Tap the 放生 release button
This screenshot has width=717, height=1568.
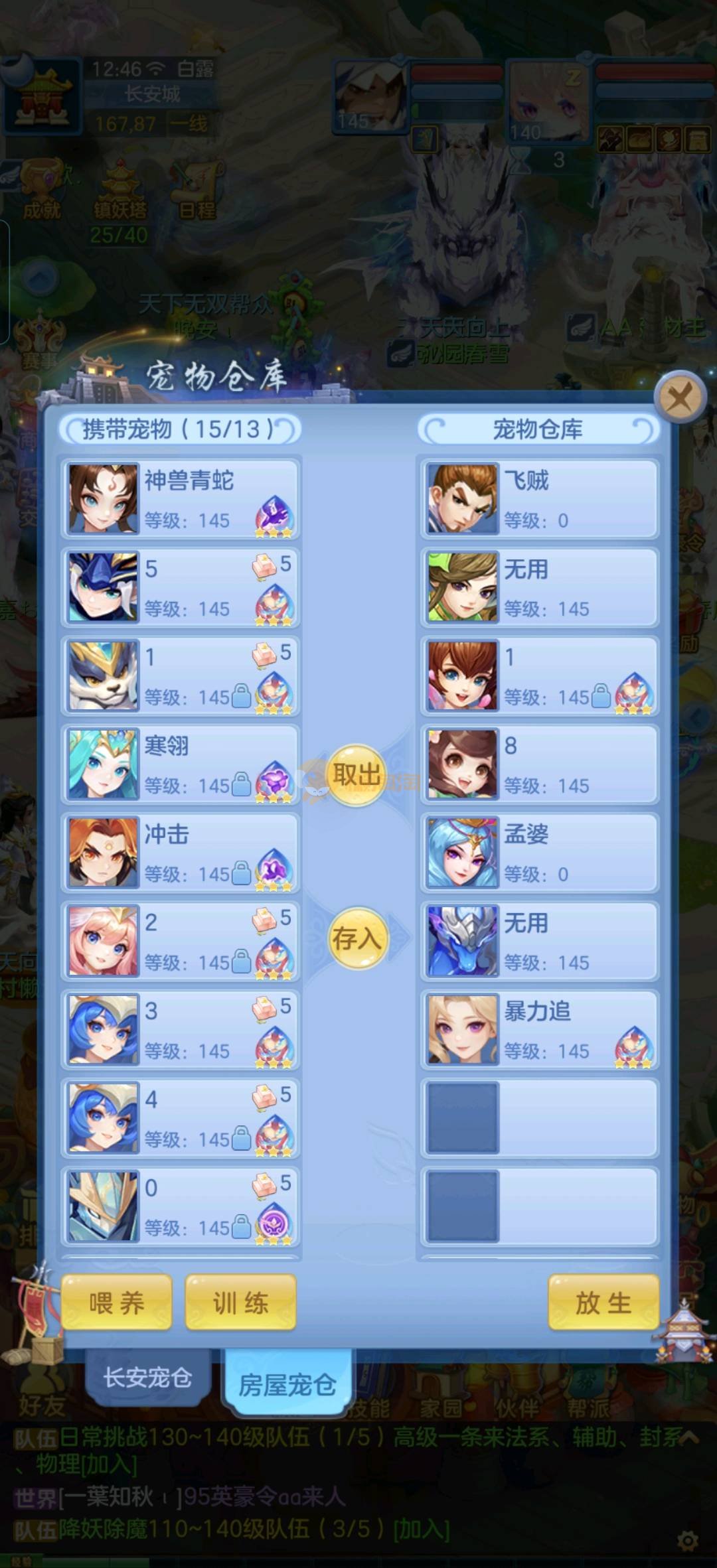(603, 1303)
